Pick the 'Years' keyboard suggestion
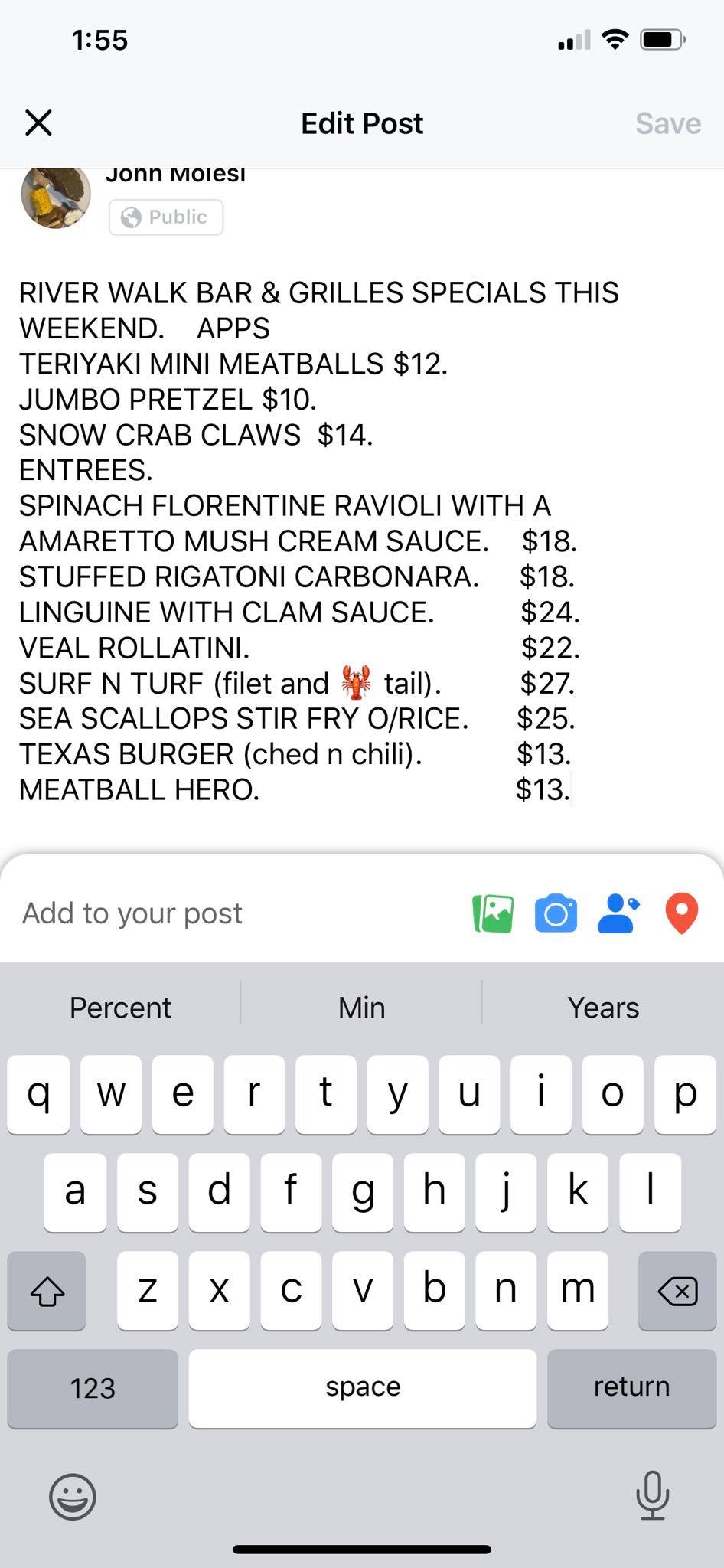 point(603,1008)
